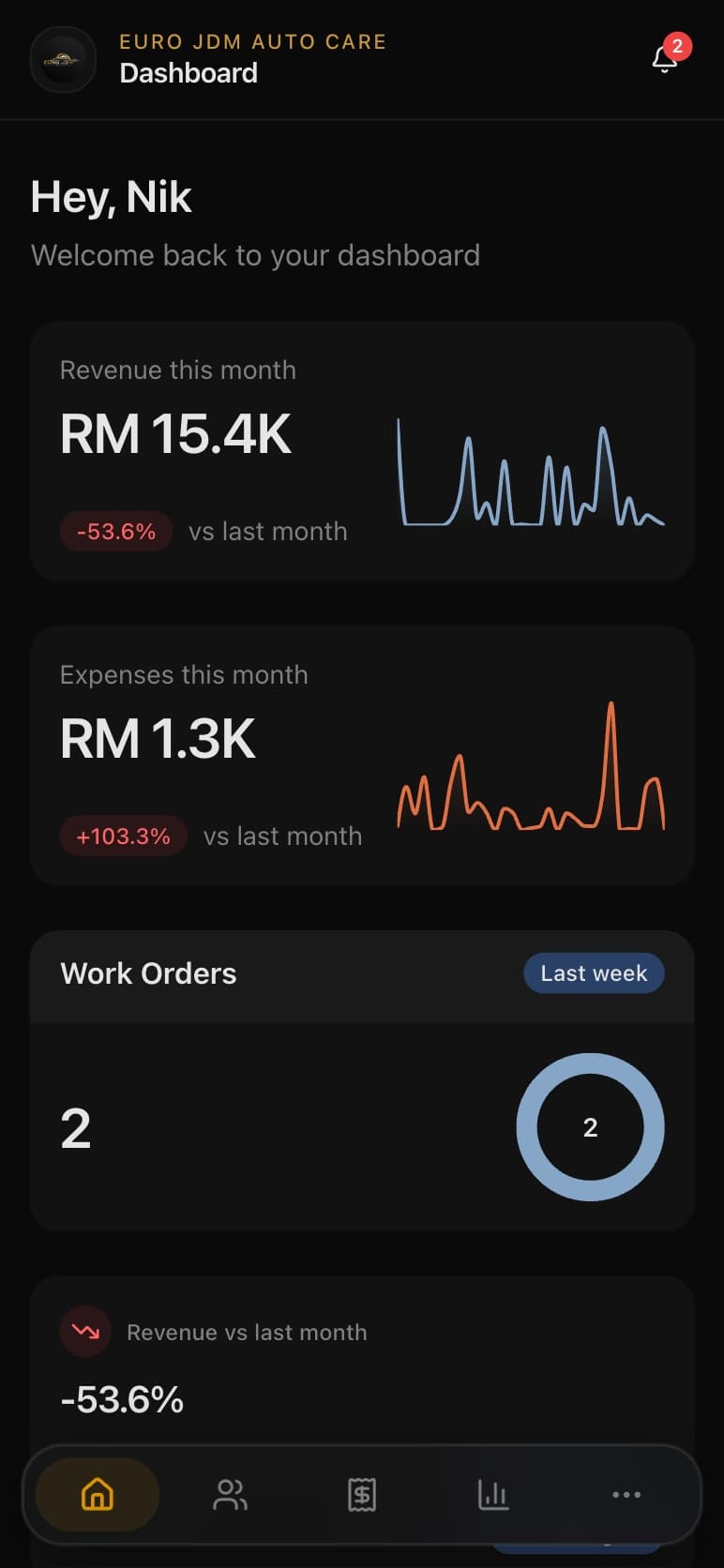
Task: Switch to the Home tab
Action: point(98,1494)
